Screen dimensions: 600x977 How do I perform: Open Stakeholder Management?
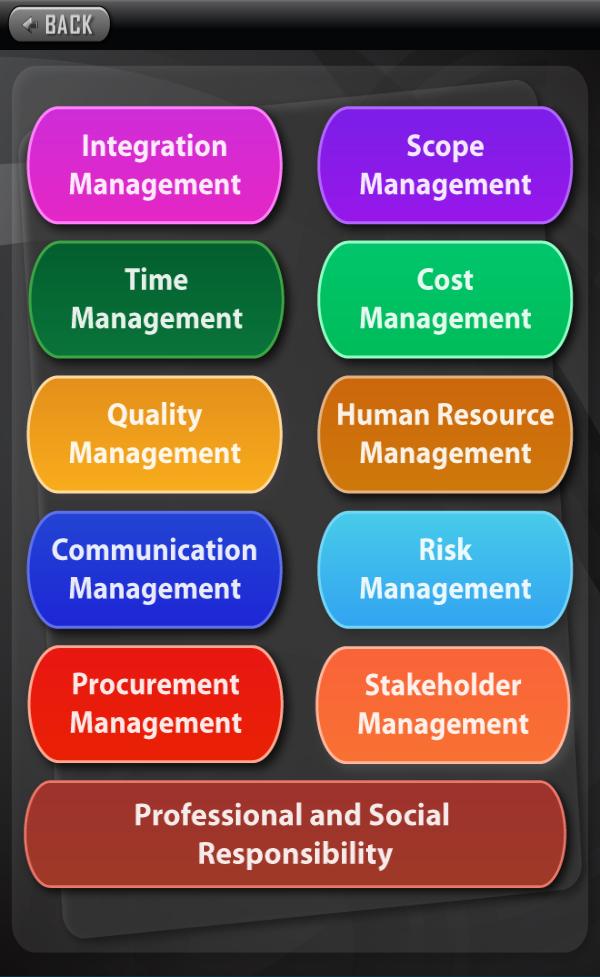(443, 703)
